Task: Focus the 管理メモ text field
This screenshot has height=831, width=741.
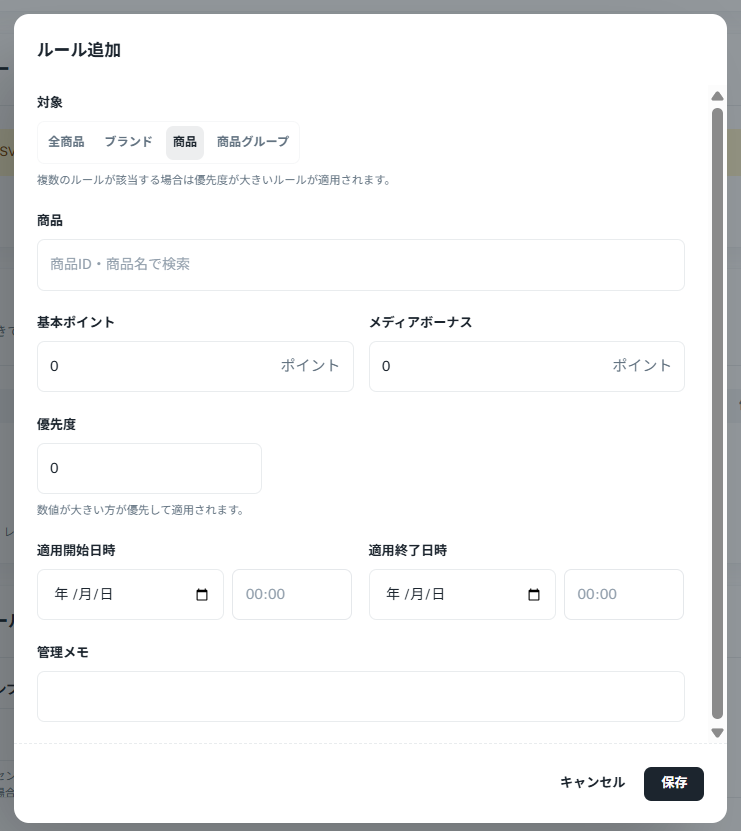Action: 360,696
